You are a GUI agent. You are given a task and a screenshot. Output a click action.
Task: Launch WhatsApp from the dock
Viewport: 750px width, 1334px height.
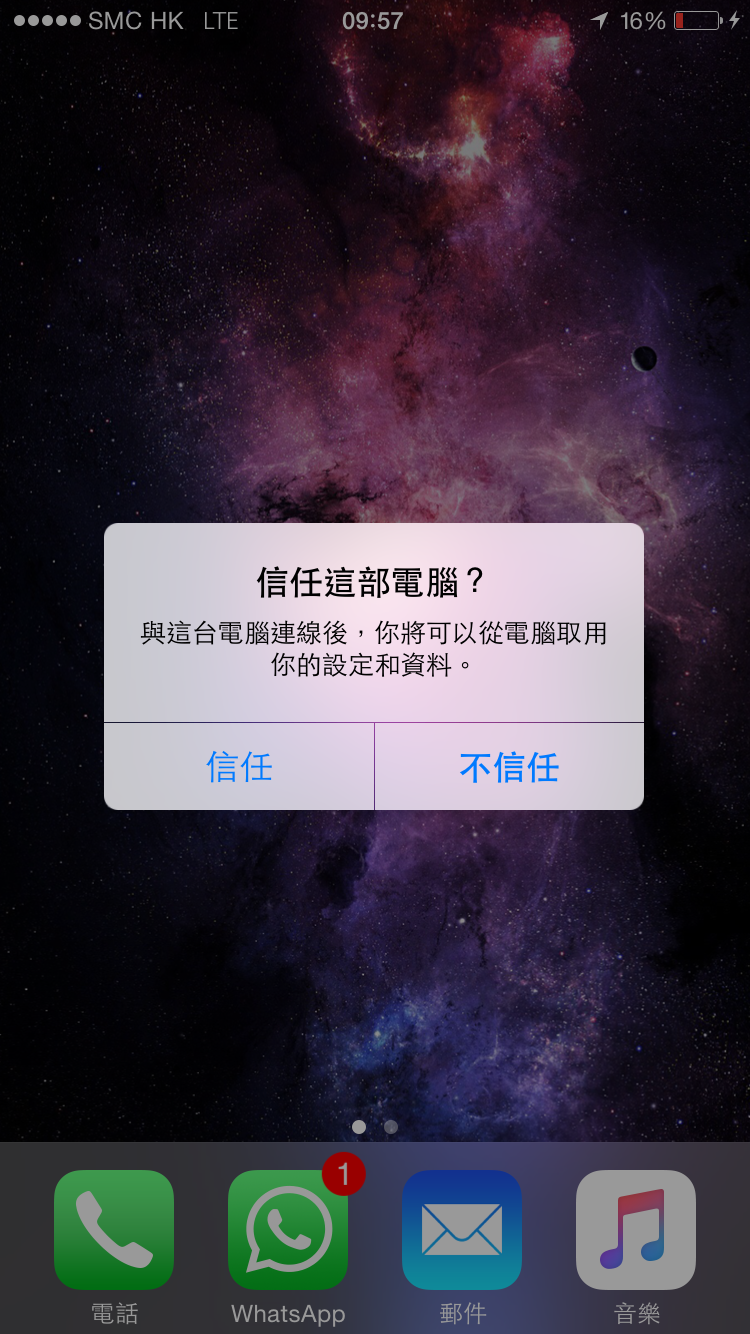click(x=288, y=1230)
